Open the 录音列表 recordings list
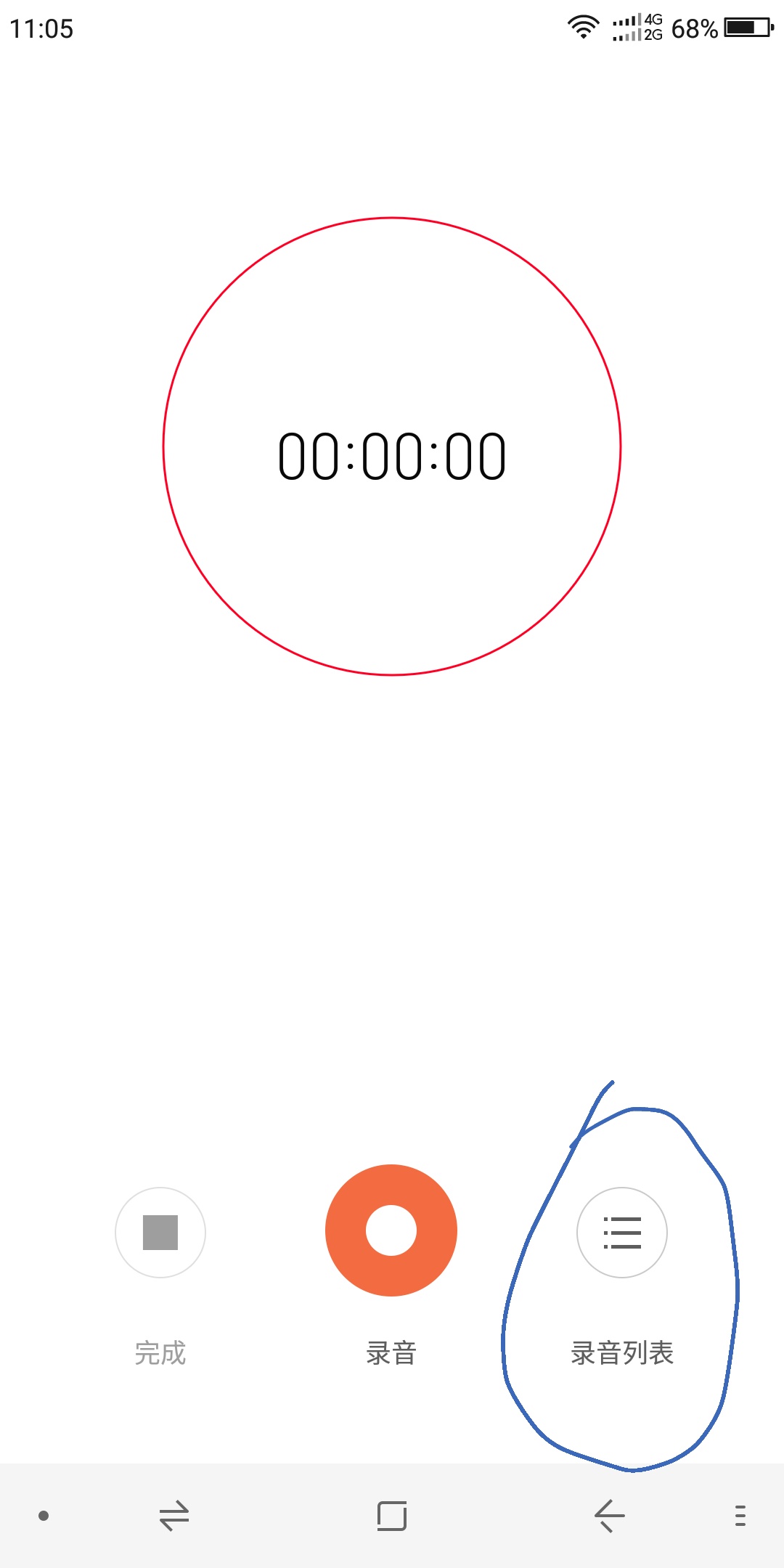 [x=622, y=1233]
